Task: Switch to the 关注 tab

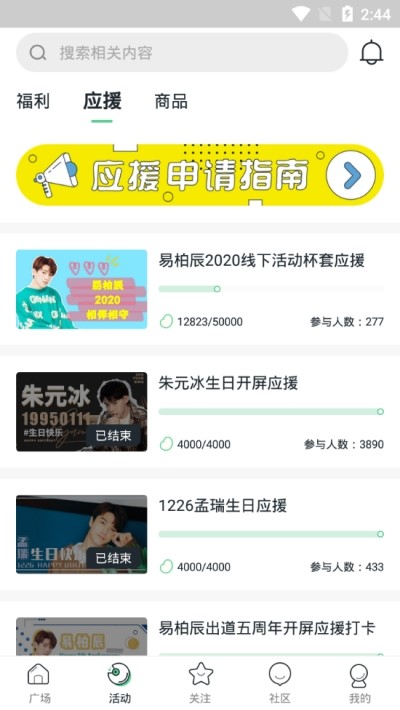Action: [x=200, y=684]
